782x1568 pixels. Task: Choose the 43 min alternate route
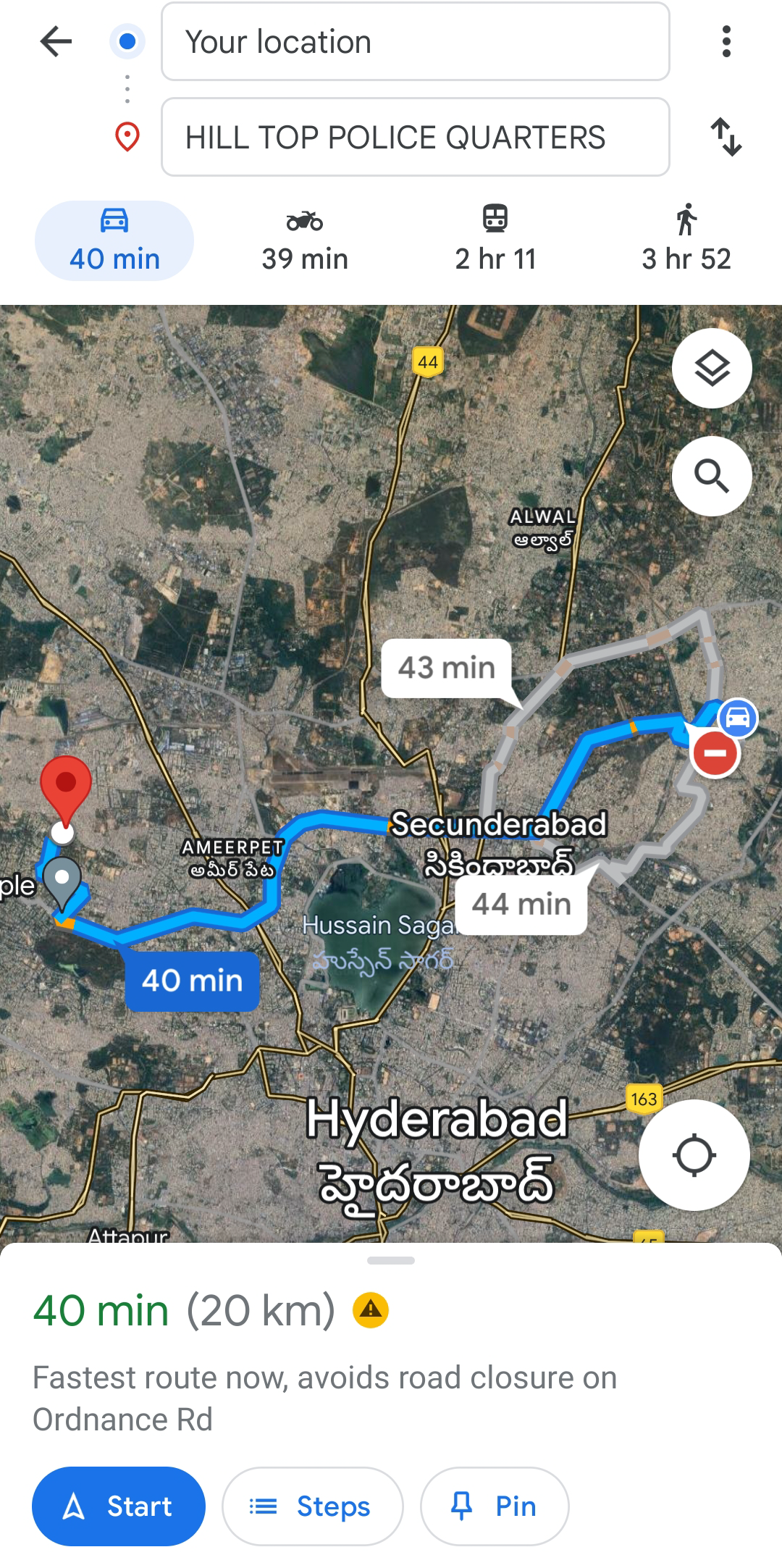pyautogui.click(x=447, y=668)
